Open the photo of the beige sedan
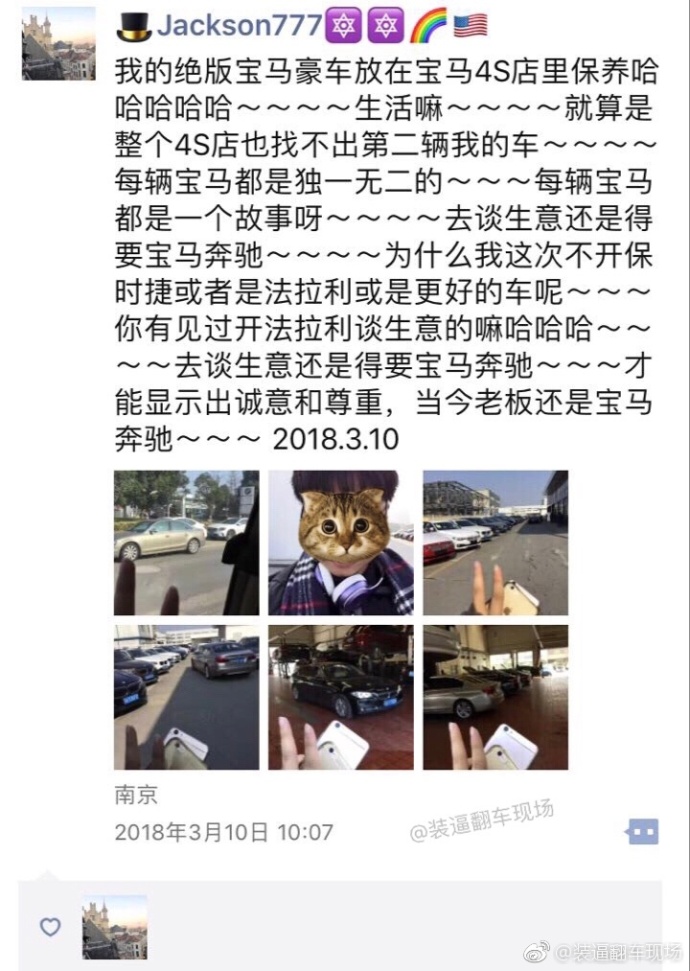Image resolution: width=690 pixels, height=971 pixels. [186, 543]
